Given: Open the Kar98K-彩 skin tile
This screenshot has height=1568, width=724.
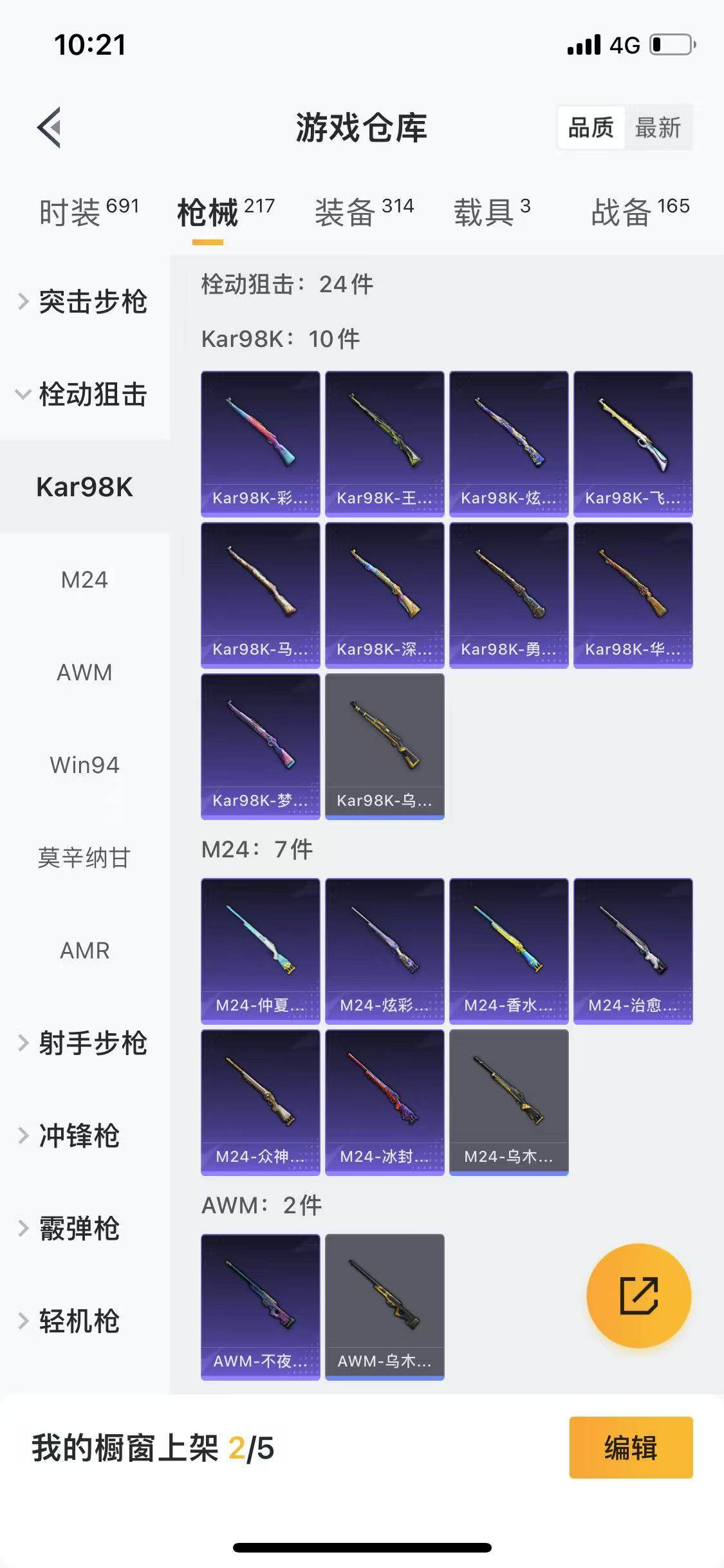Looking at the screenshot, I should [260, 443].
